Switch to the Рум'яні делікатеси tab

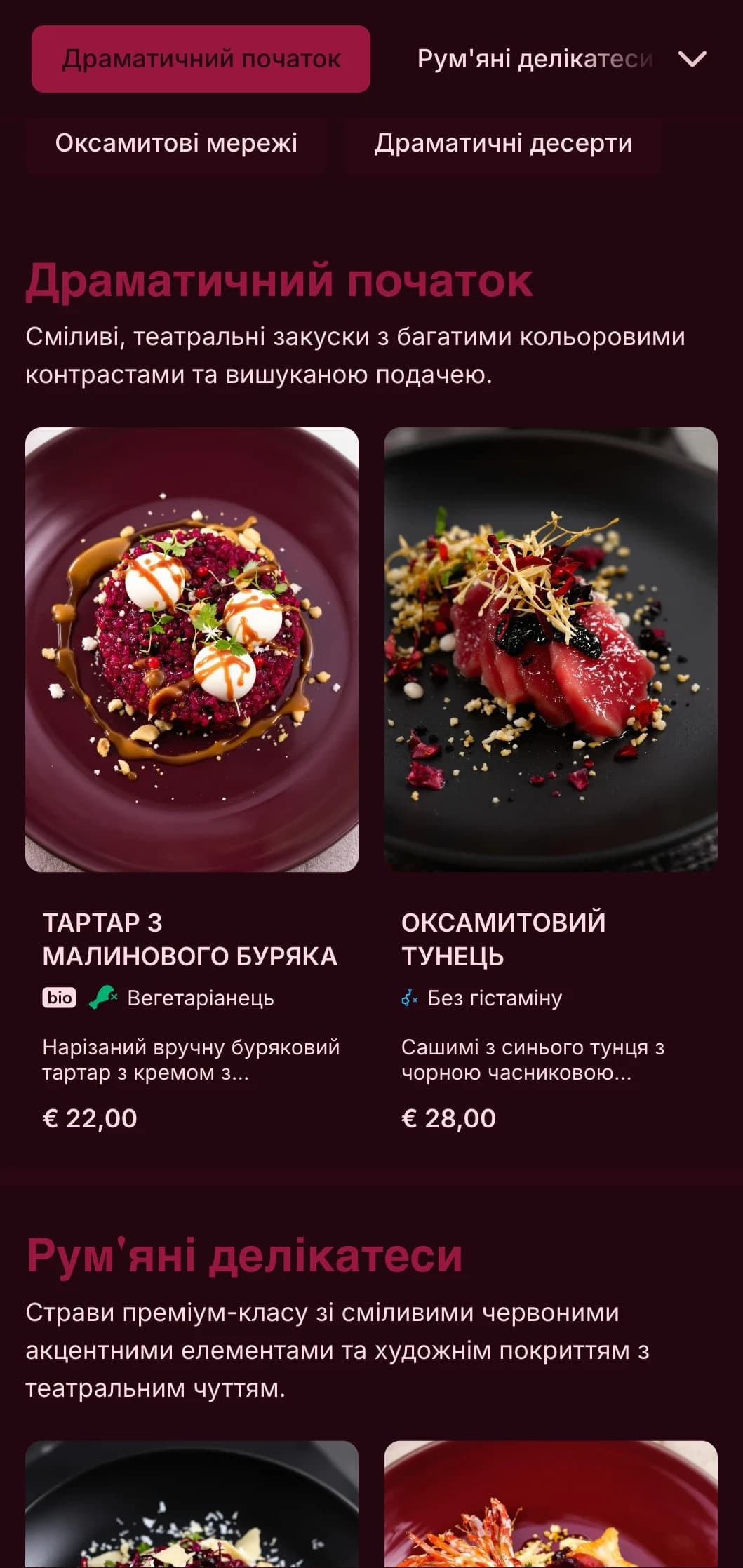coord(534,59)
